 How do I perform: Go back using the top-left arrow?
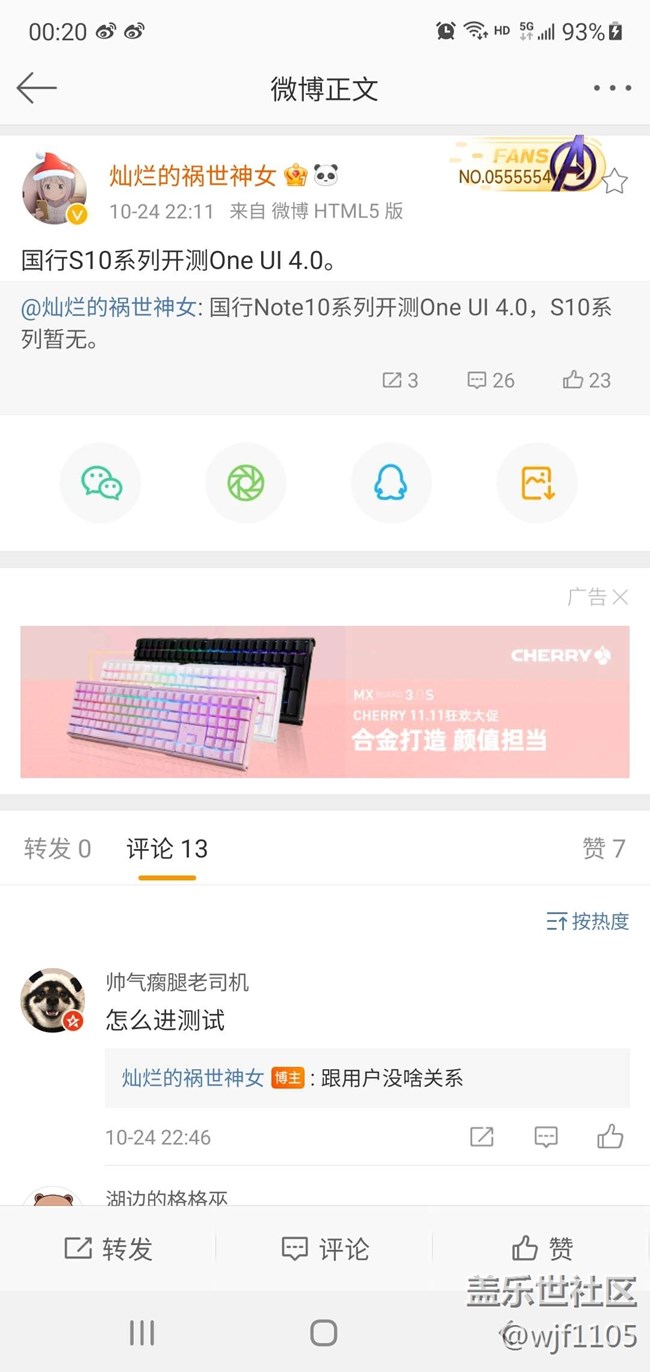[37, 88]
